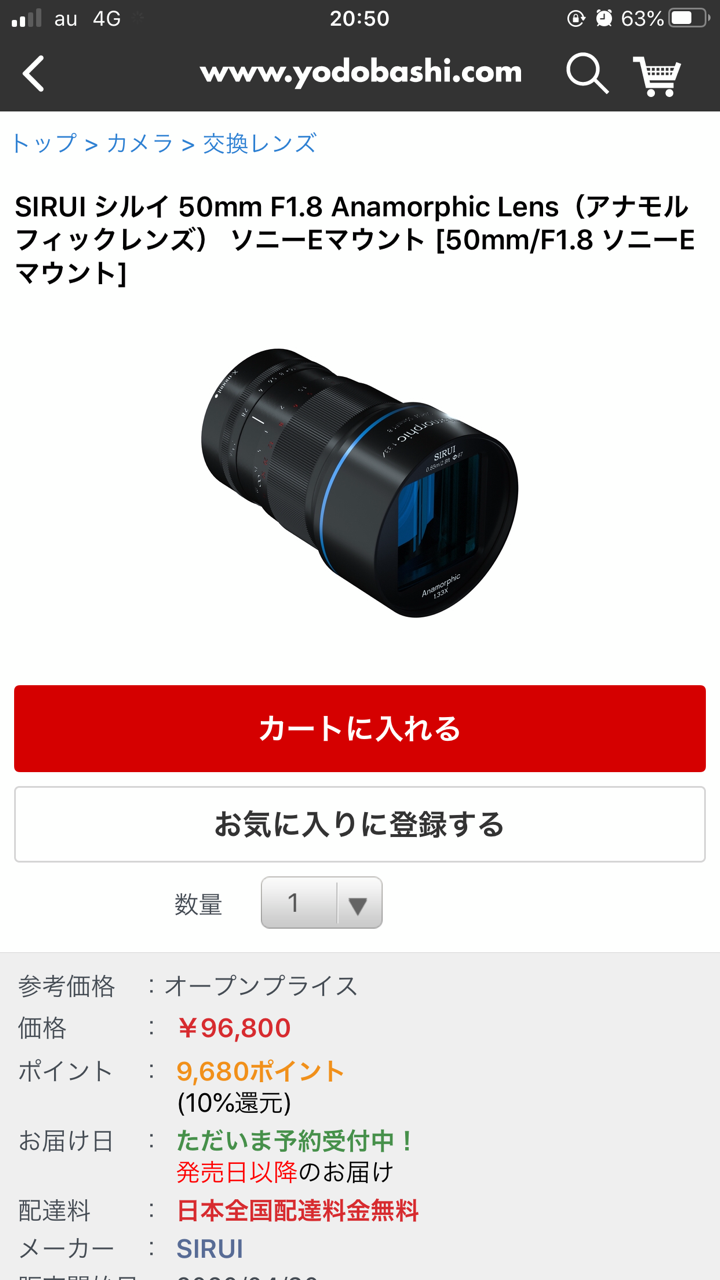This screenshot has height=1280, width=720.
Task: Open the 交換レンズ breadcrumb link
Action: (260, 143)
